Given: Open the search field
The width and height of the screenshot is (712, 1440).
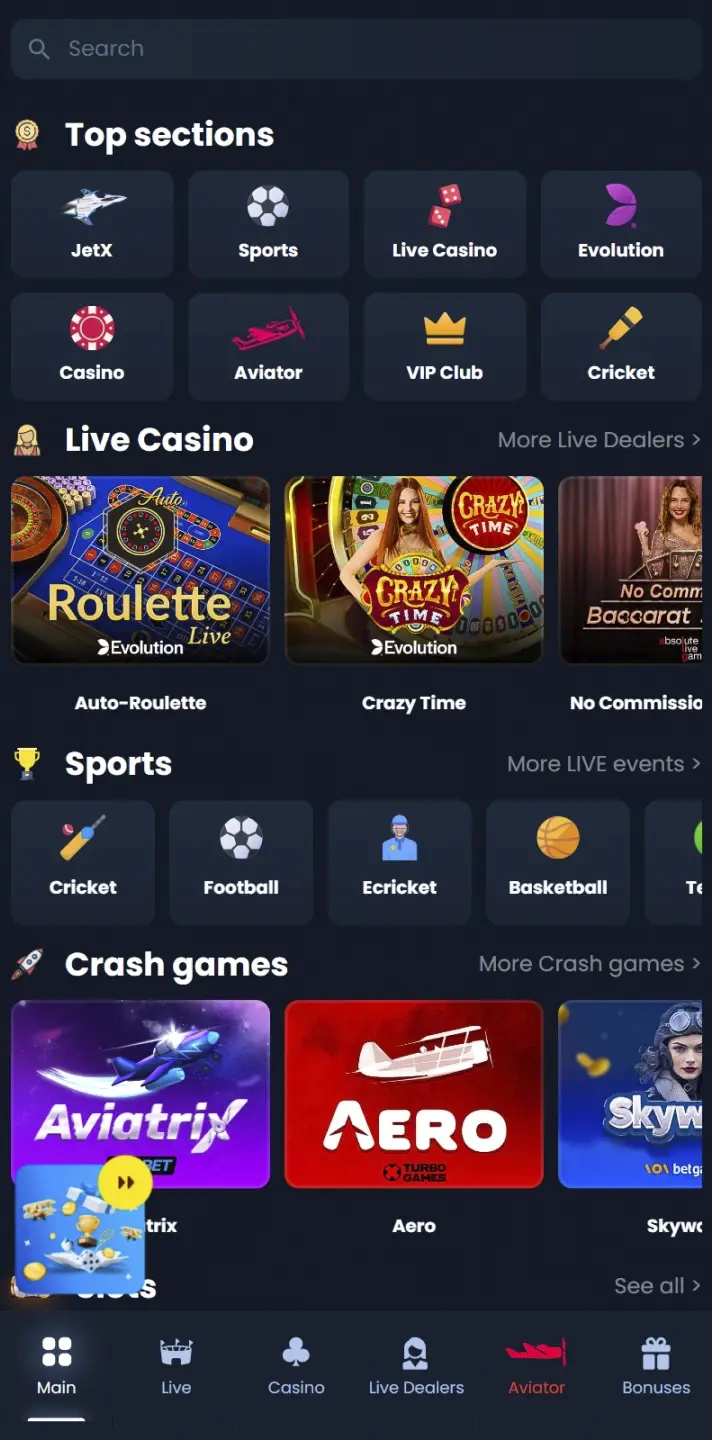Looking at the screenshot, I should (x=355, y=48).
